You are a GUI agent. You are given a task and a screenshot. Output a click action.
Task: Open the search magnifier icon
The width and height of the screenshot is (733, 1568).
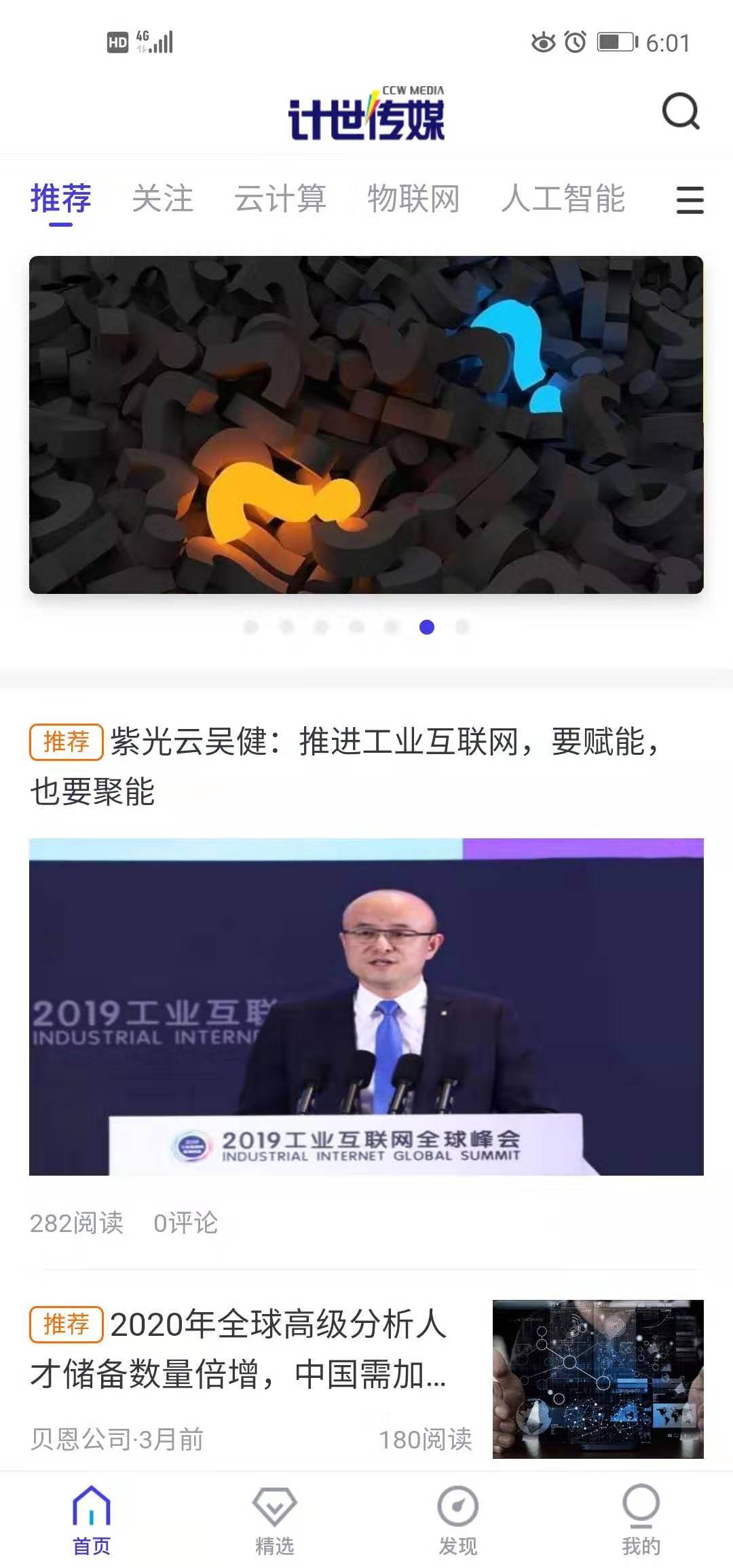click(x=680, y=111)
